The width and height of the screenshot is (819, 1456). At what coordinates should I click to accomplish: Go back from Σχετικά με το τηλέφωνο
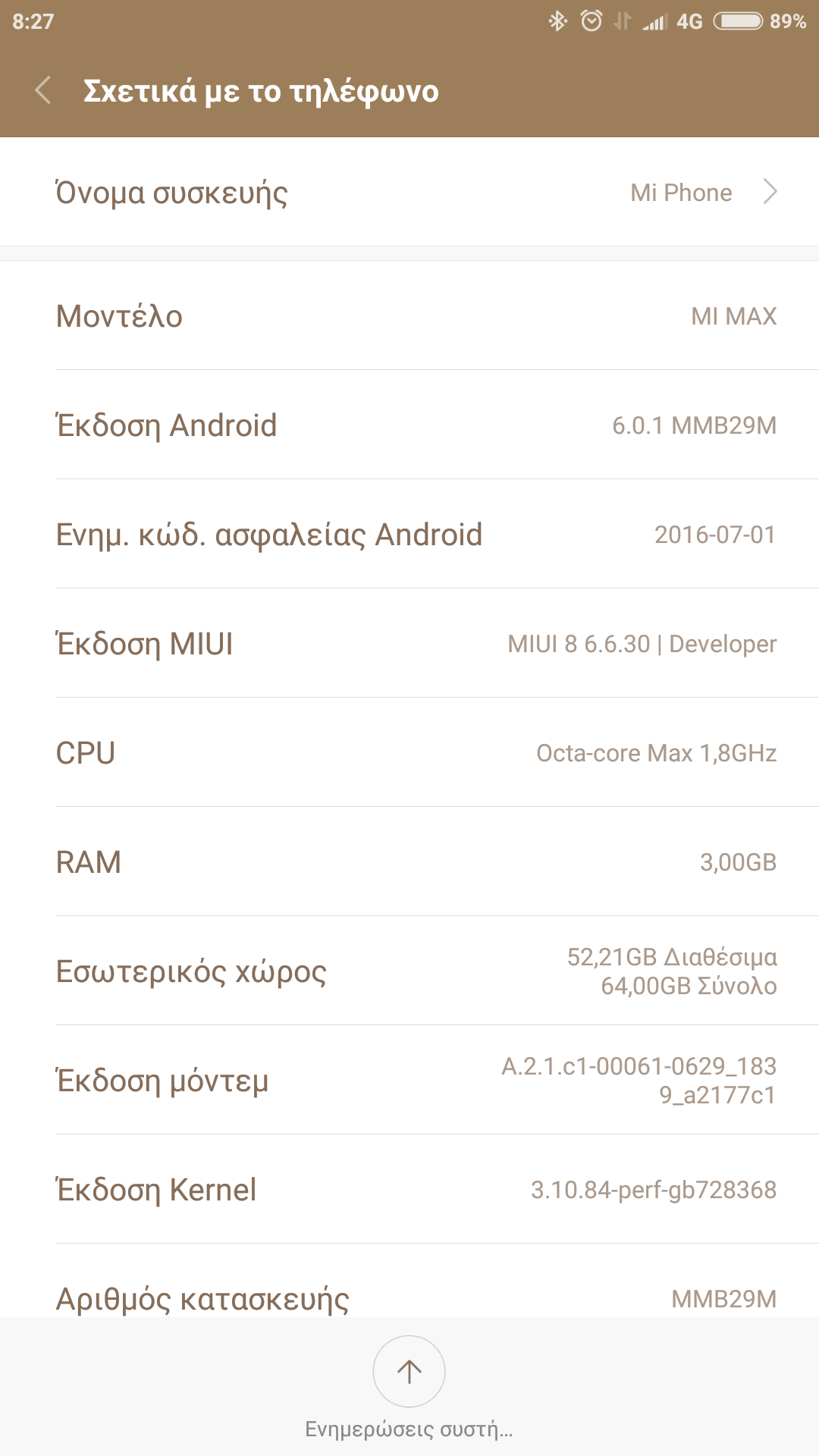[x=43, y=90]
